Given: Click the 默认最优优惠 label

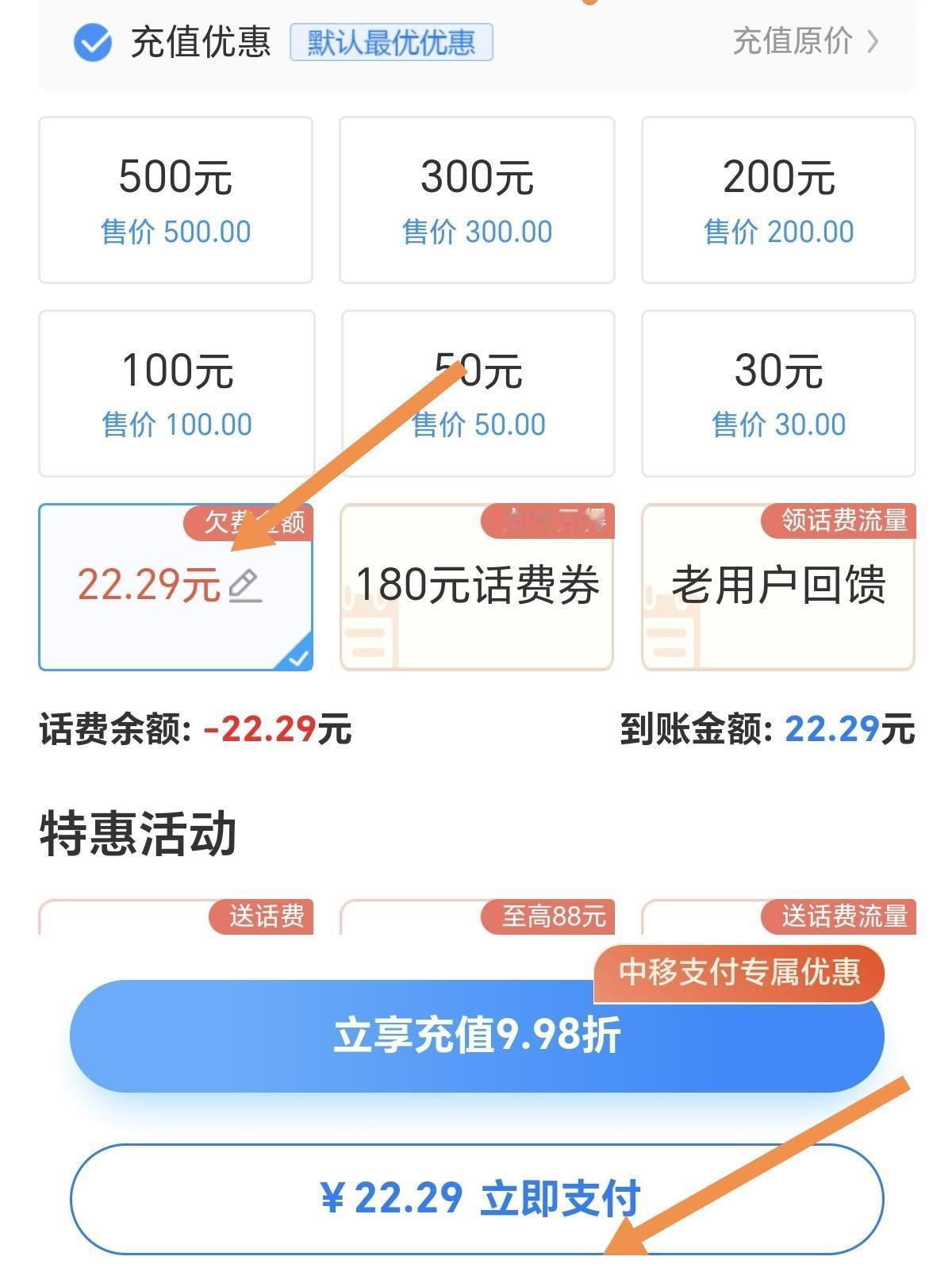Looking at the screenshot, I should (x=392, y=44).
